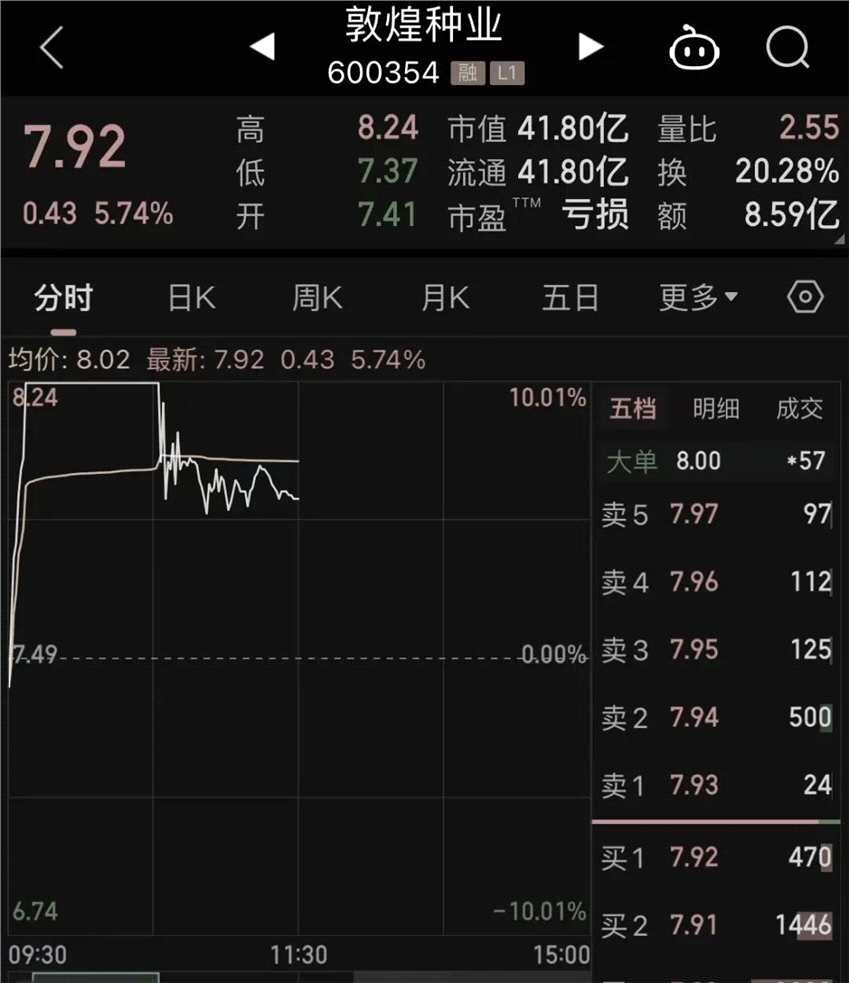The height and width of the screenshot is (983, 850).
Task: Show the 五日 chart
Action: point(570,297)
